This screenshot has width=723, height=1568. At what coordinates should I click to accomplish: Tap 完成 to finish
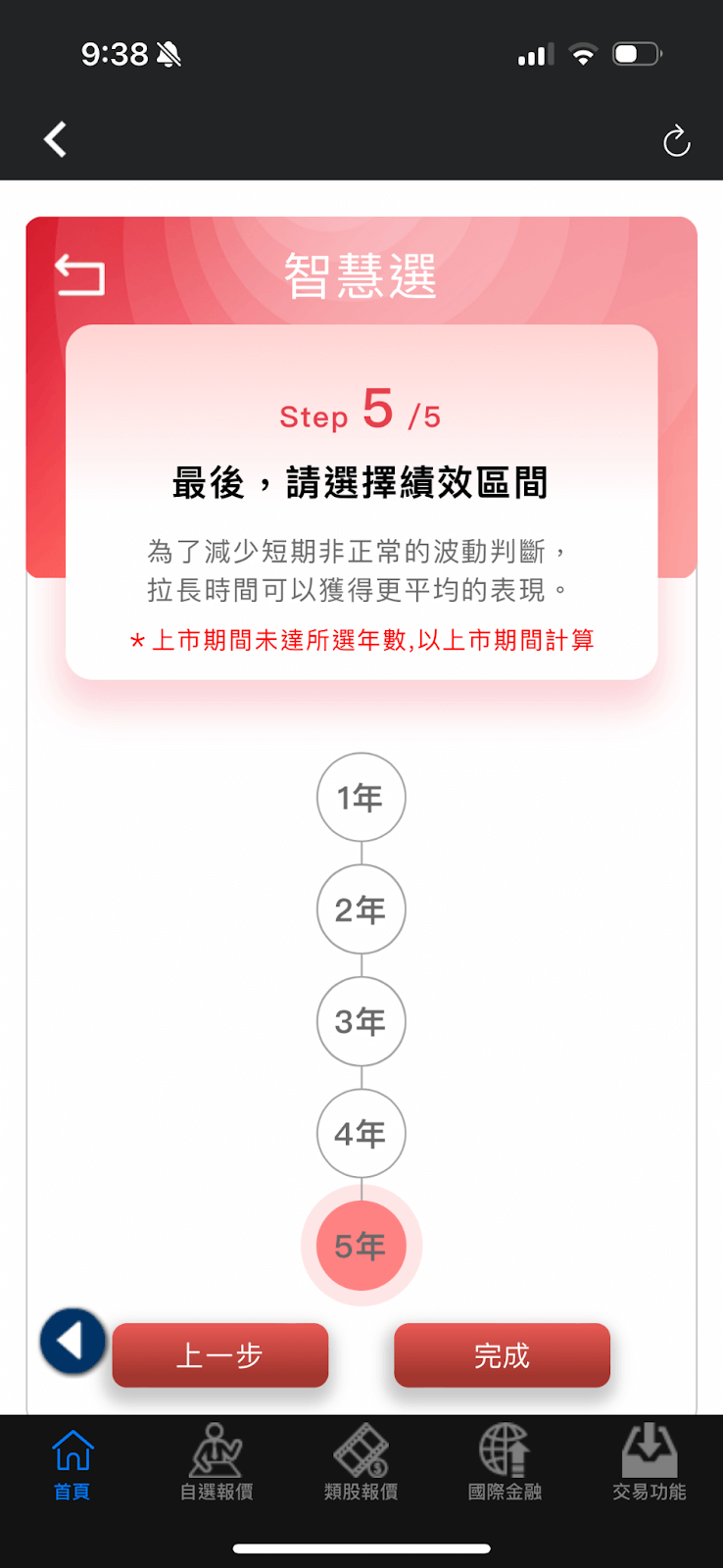tap(502, 1355)
